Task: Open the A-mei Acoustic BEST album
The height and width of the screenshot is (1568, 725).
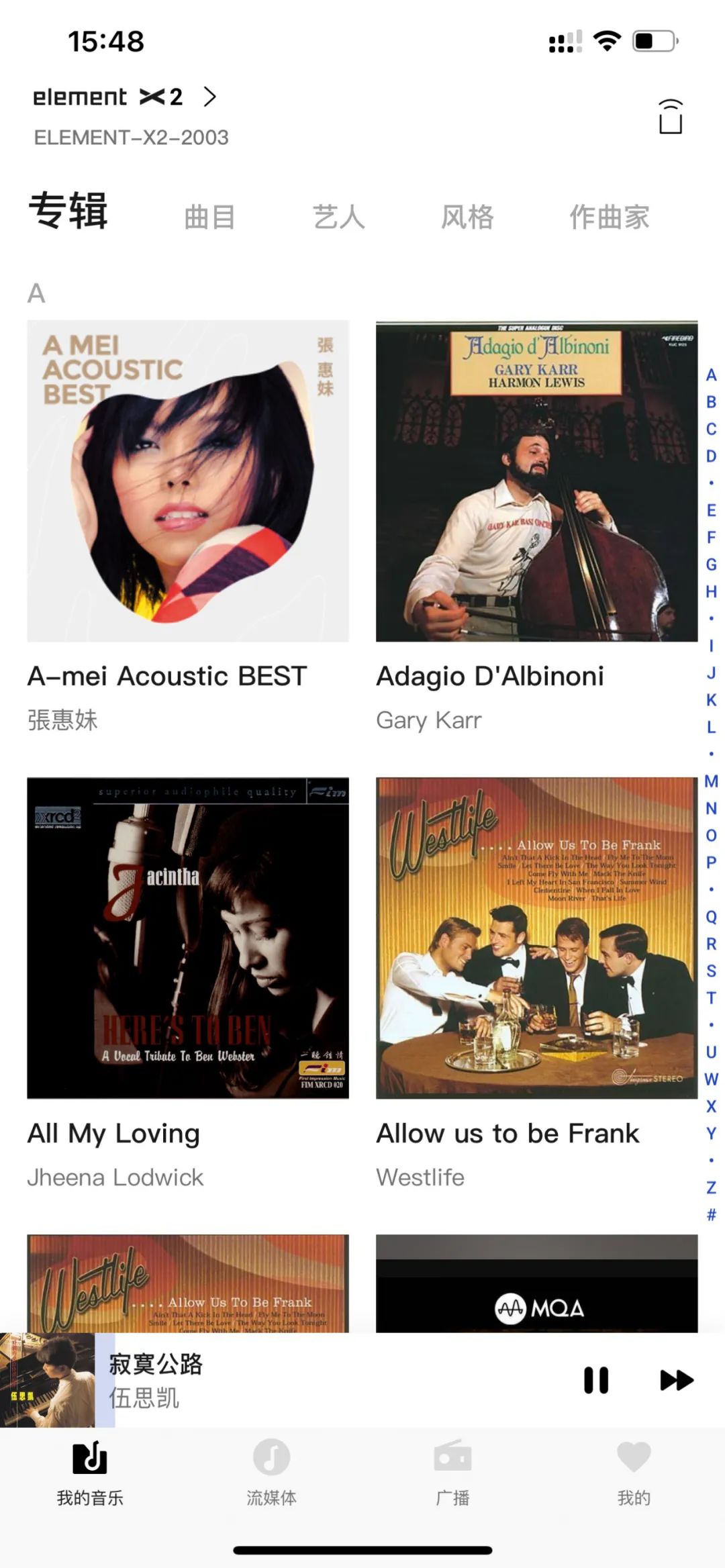Action: (x=188, y=481)
